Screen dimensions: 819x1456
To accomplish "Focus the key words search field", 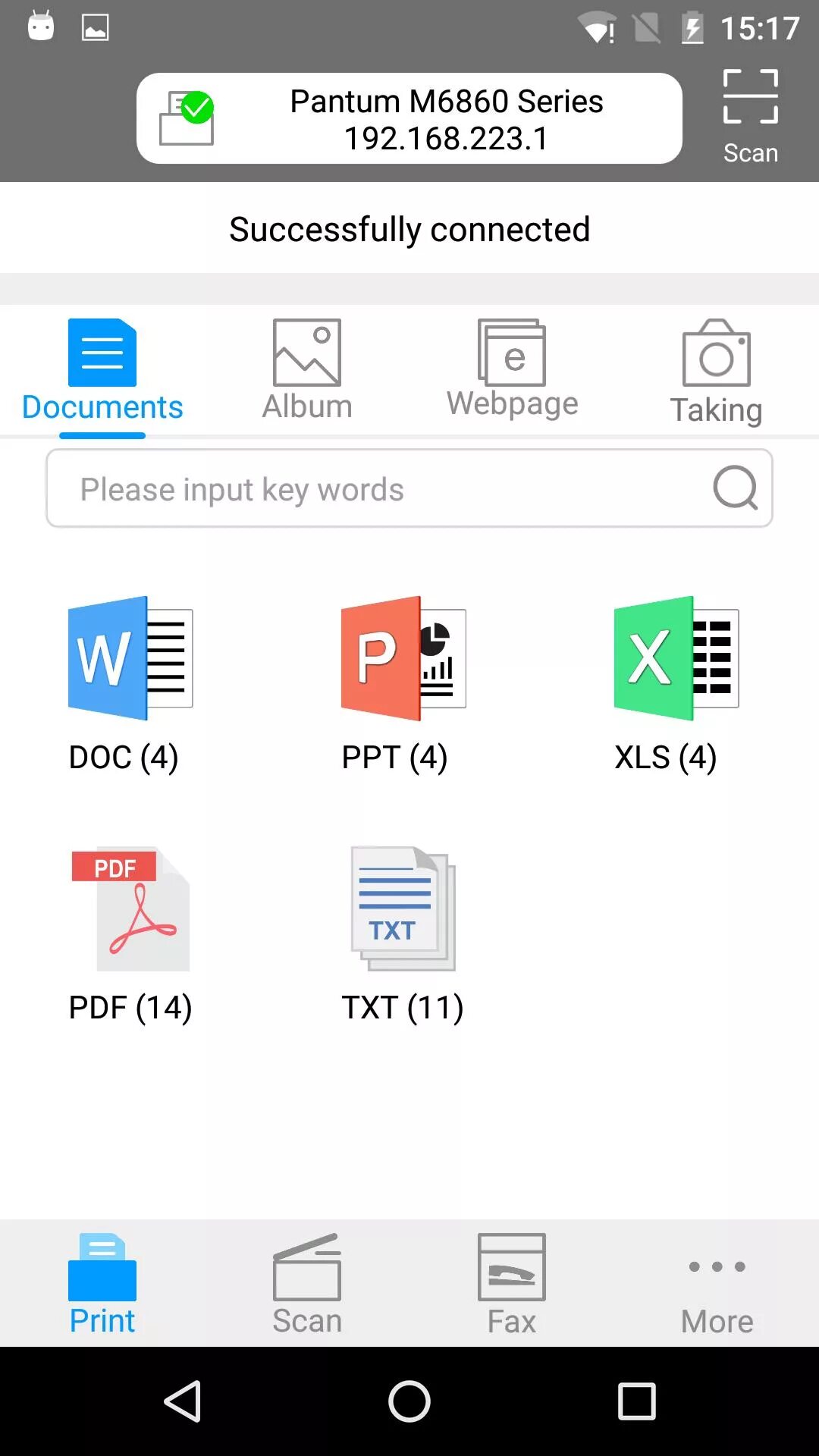I will (409, 488).
